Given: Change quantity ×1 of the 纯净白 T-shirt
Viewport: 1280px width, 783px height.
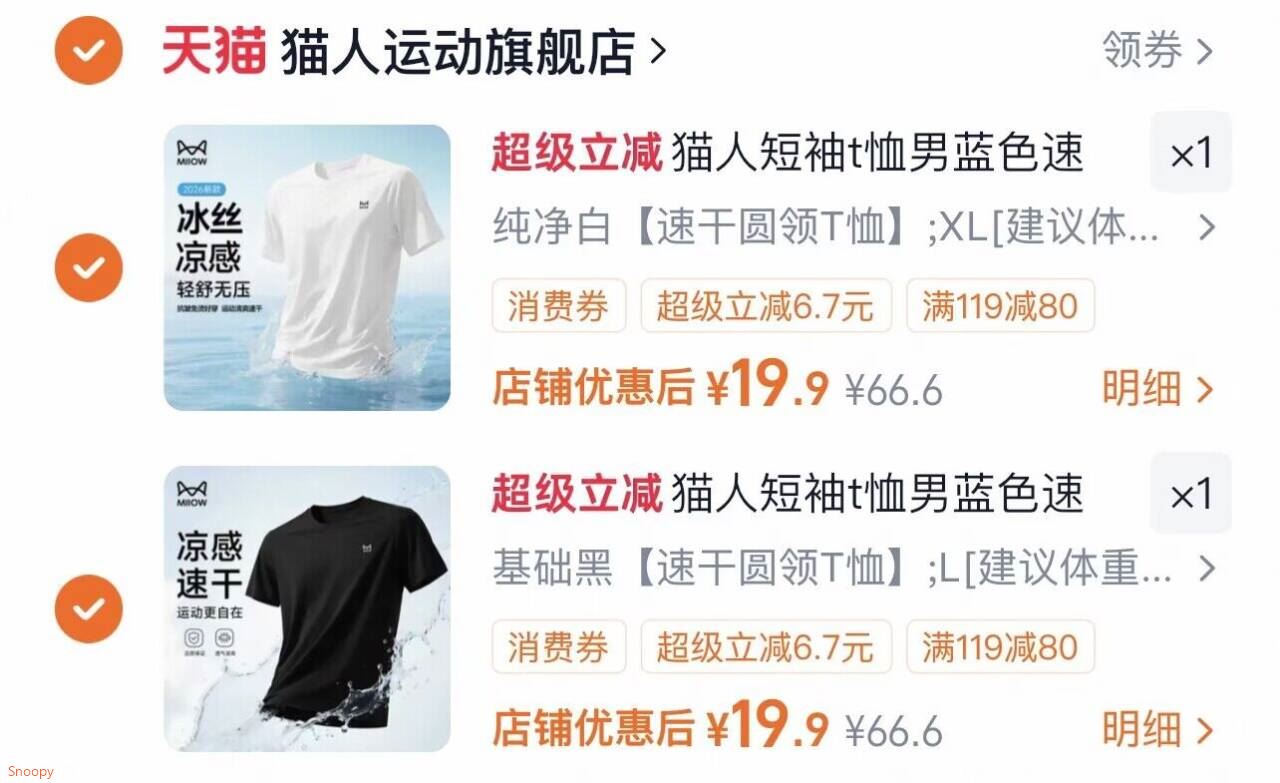Looking at the screenshot, I should pyautogui.click(x=1191, y=152).
